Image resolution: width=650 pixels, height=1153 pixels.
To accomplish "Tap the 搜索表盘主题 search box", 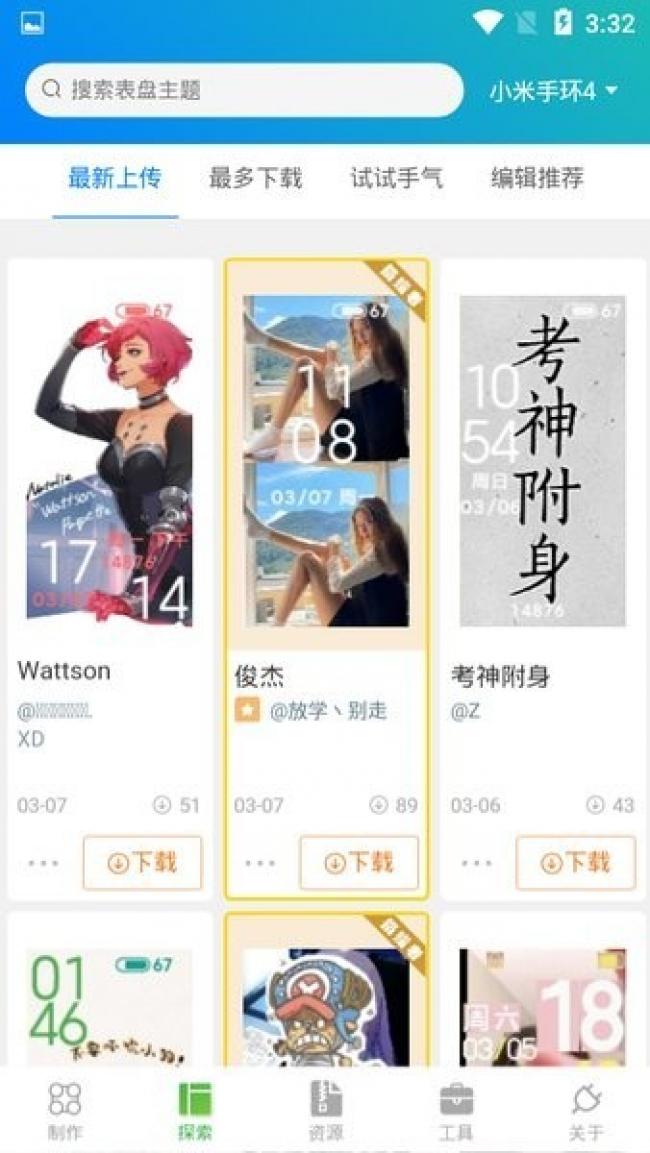I will pos(244,90).
